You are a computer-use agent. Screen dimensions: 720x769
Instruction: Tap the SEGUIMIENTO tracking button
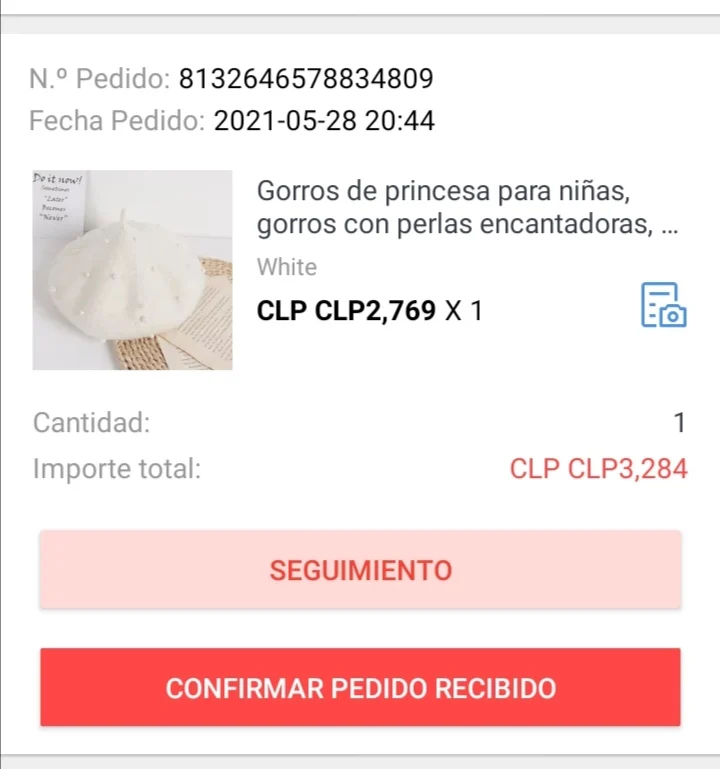click(x=360, y=570)
